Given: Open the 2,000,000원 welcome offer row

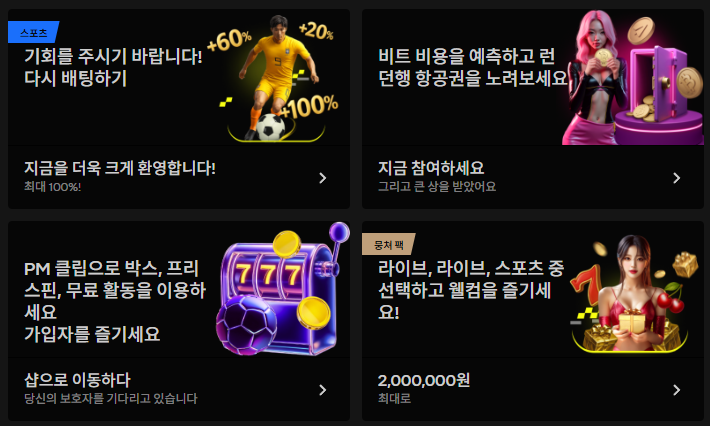Looking at the screenshot, I should [x=533, y=388].
